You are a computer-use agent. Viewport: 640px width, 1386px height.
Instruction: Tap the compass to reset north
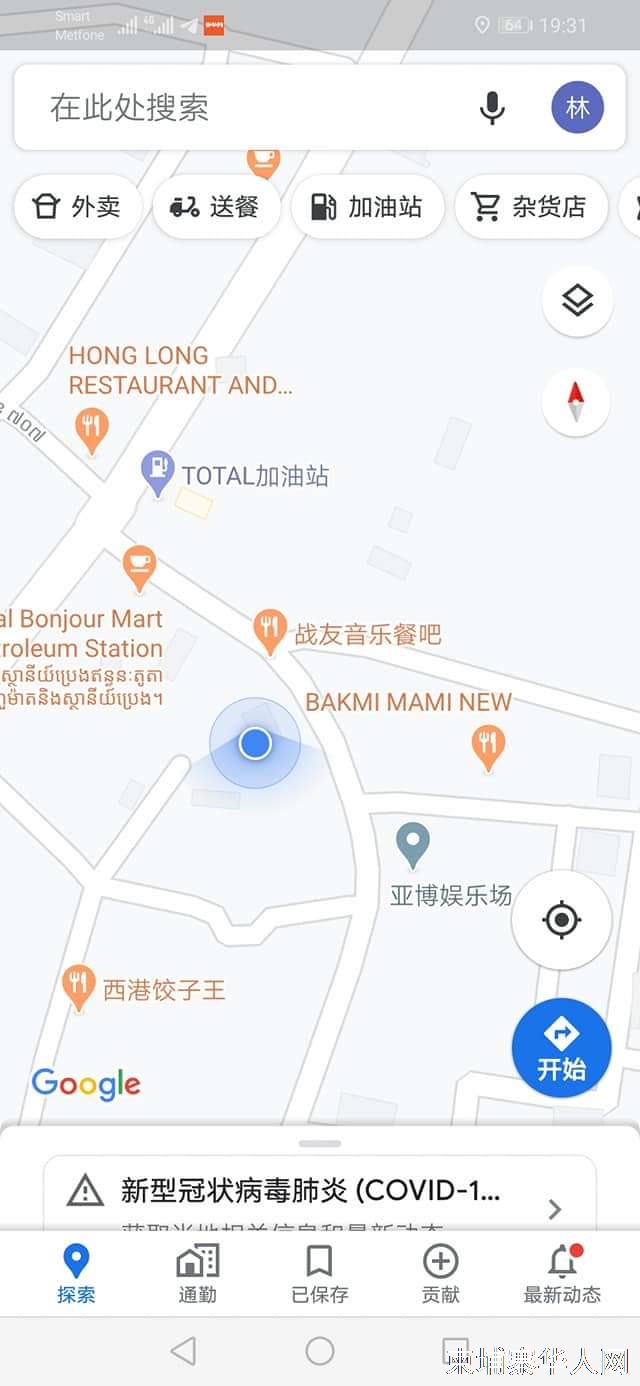576,402
